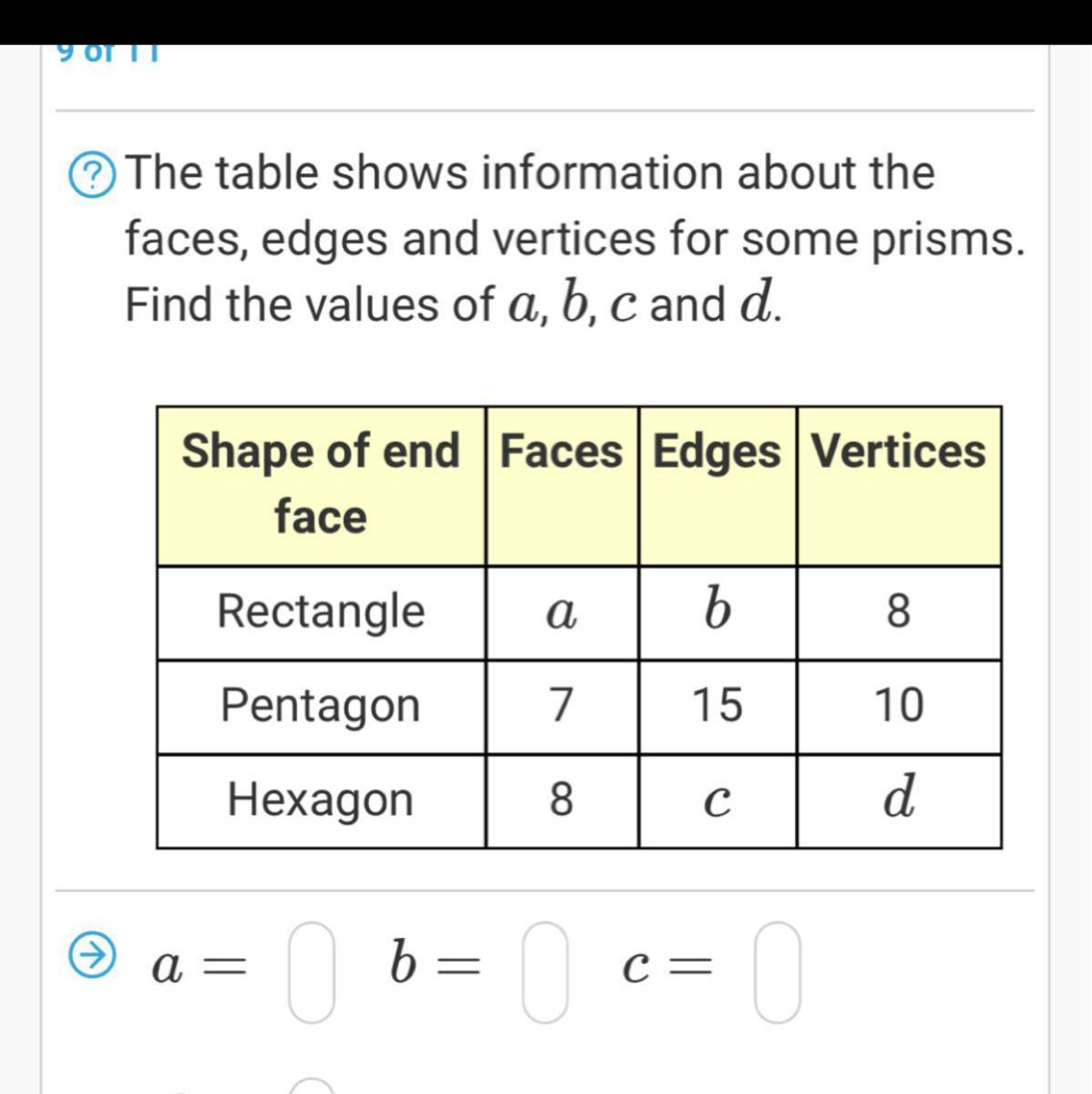Select the answer box for b
Image resolution: width=1092 pixels, height=1094 pixels.
click(x=545, y=971)
